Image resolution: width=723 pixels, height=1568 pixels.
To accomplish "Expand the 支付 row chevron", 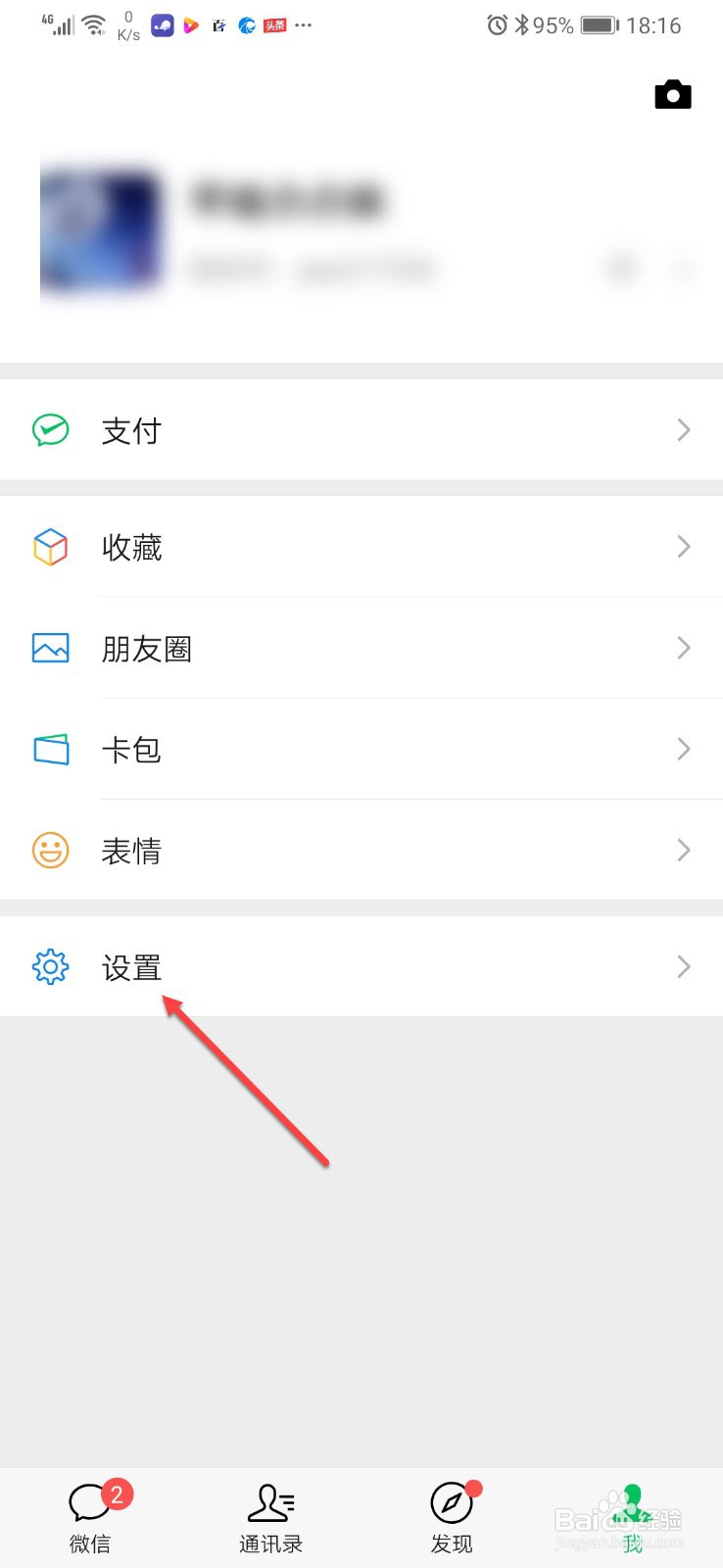I will [684, 429].
